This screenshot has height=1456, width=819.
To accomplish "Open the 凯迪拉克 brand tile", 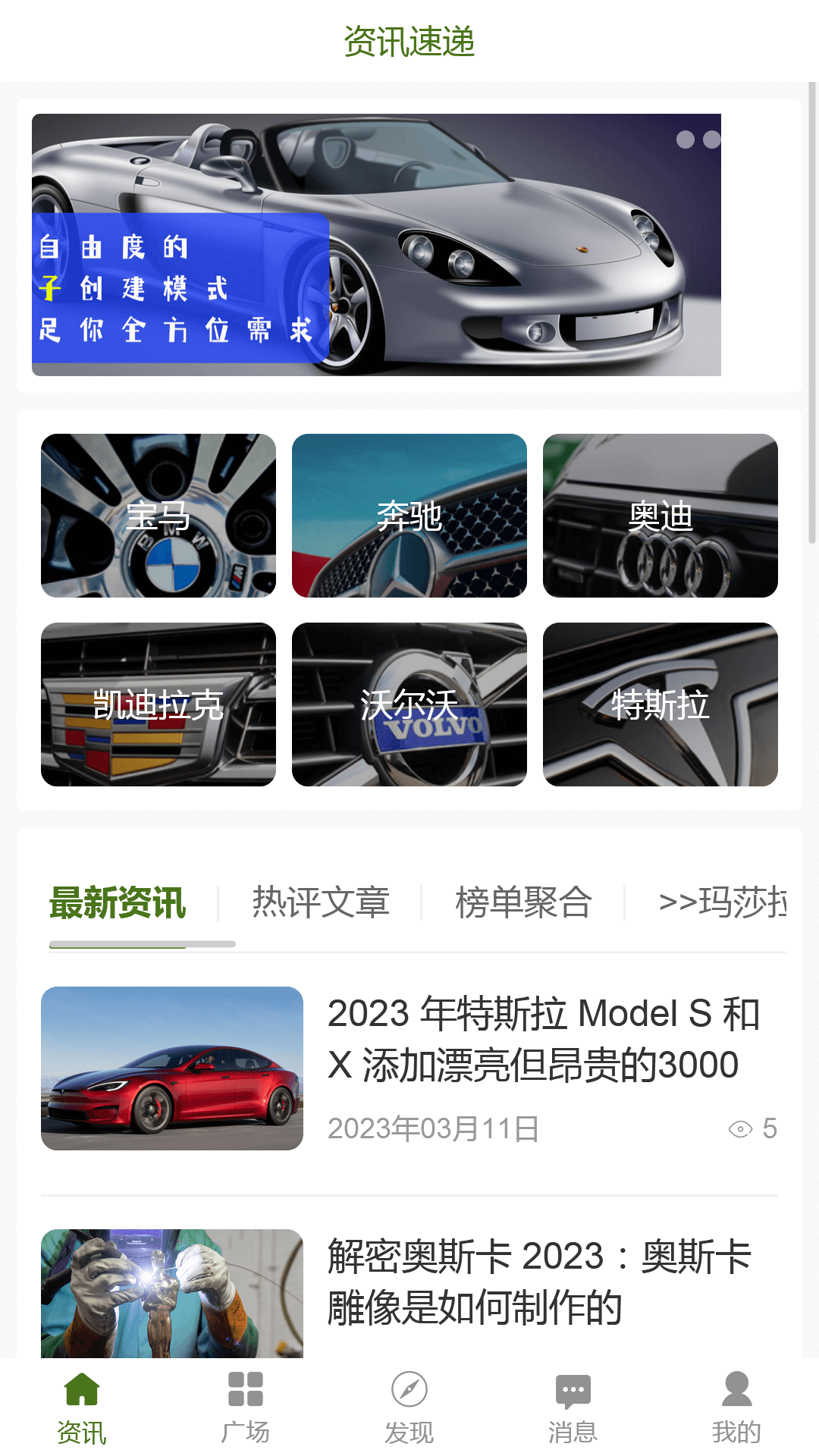I will 158,704.
